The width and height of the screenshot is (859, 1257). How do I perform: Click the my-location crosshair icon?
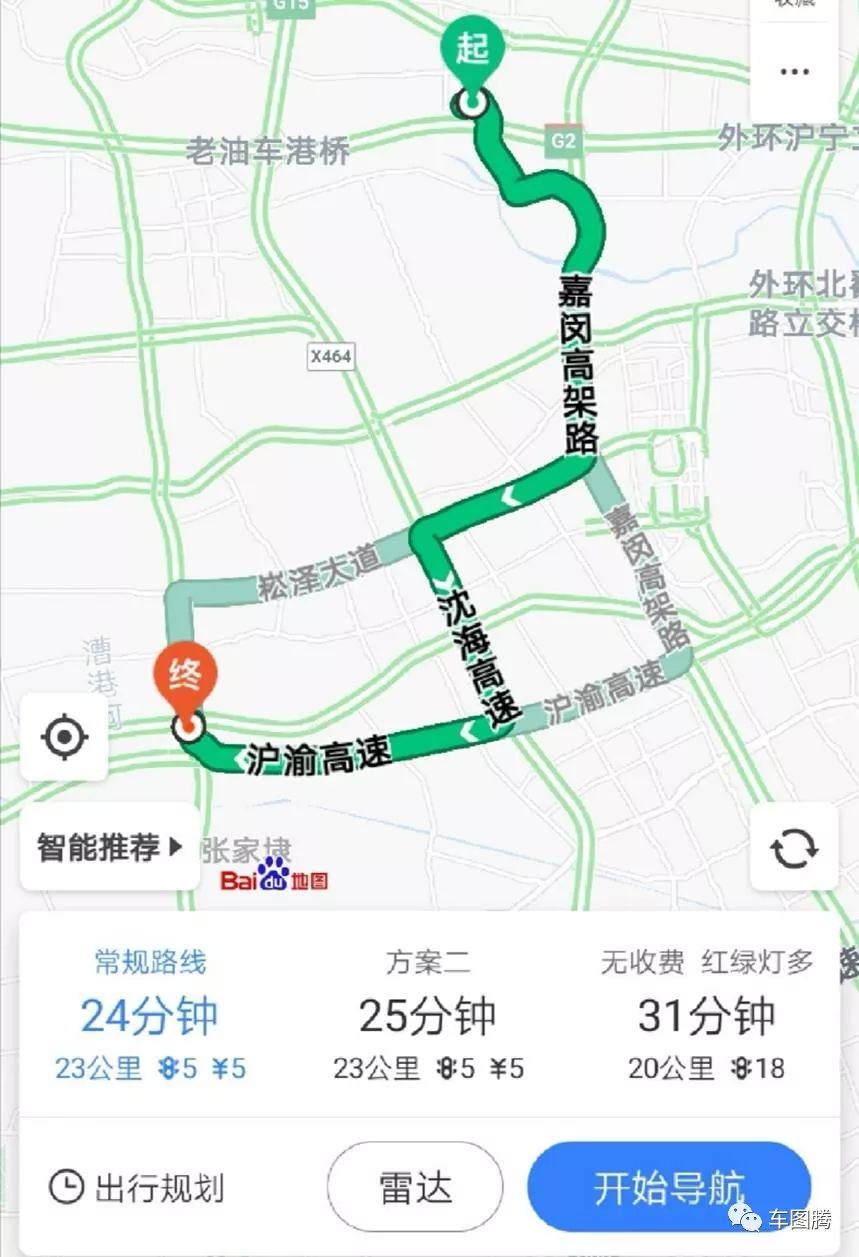click(66, 737)
